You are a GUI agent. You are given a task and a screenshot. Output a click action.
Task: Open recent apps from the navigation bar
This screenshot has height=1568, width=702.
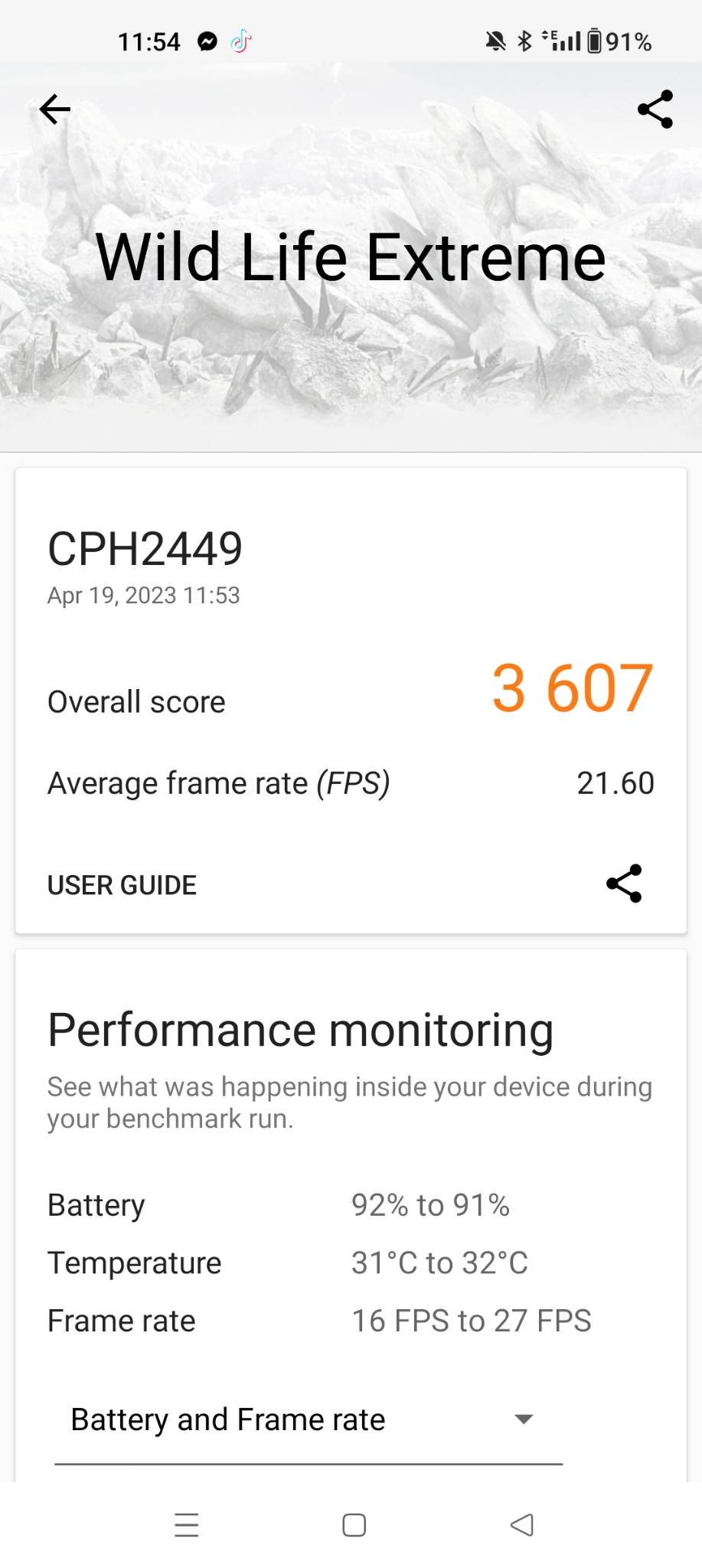[x=186, y=1525]
